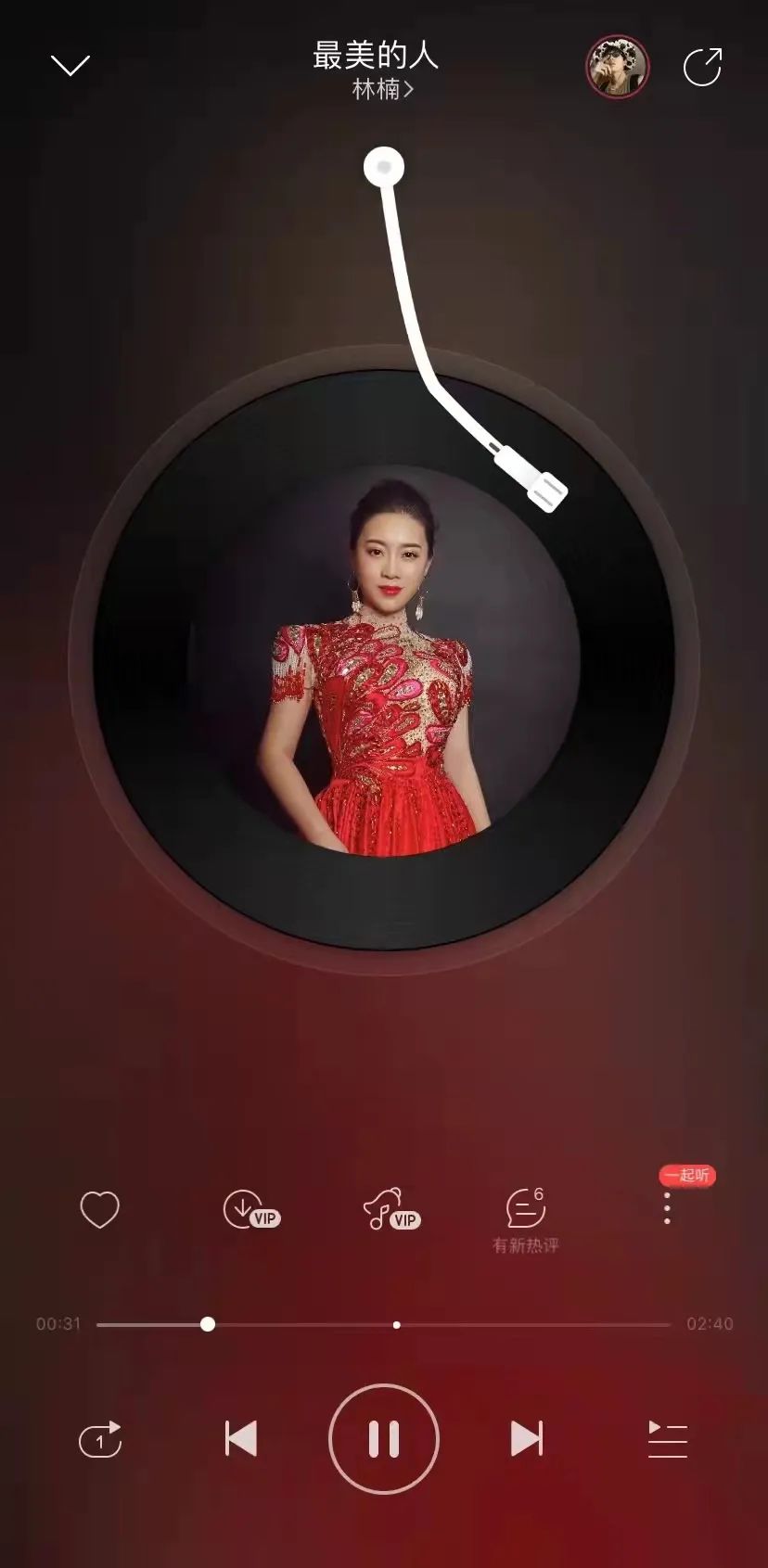
Task: Open the comments with new hot reviews
Action: tap(525, 1211)
